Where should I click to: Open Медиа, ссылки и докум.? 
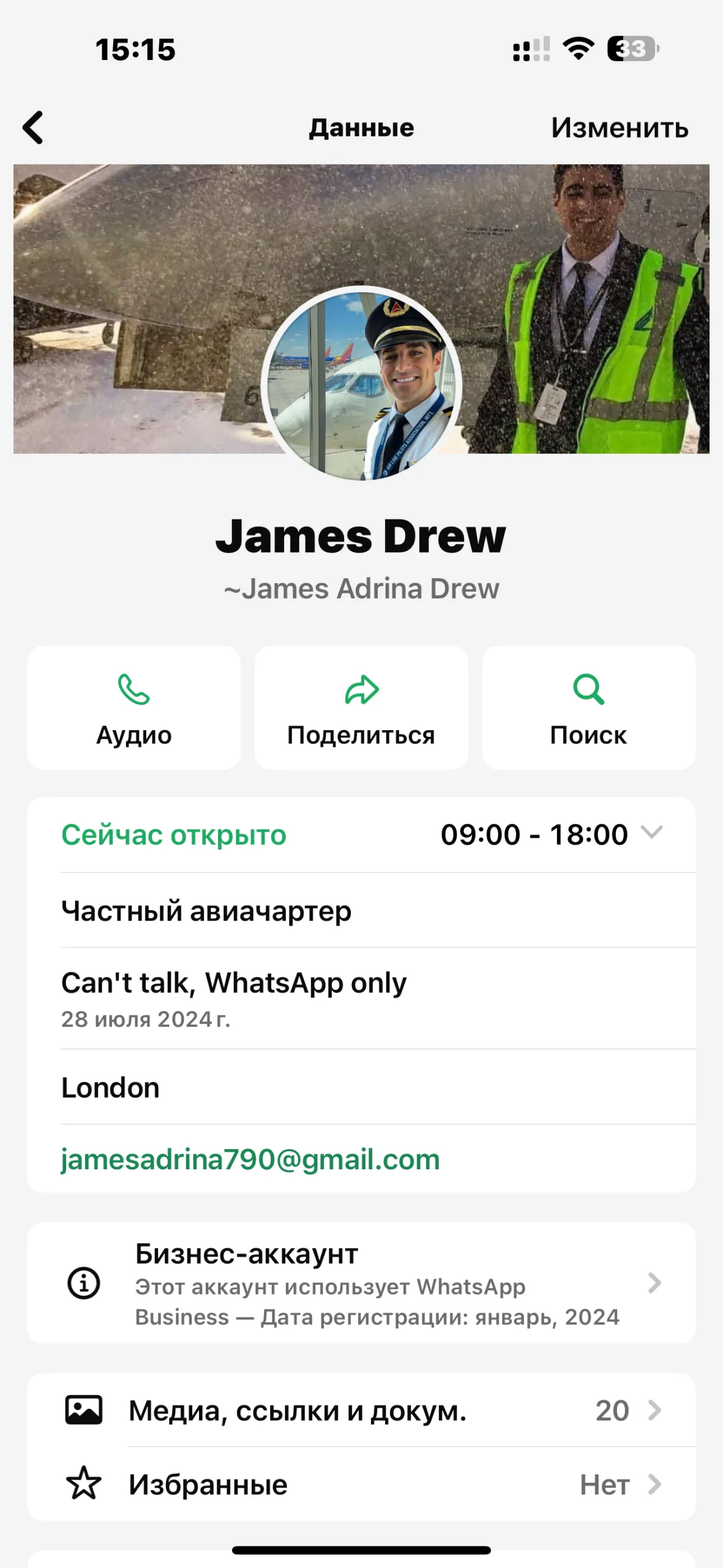tap(361, 1410)
